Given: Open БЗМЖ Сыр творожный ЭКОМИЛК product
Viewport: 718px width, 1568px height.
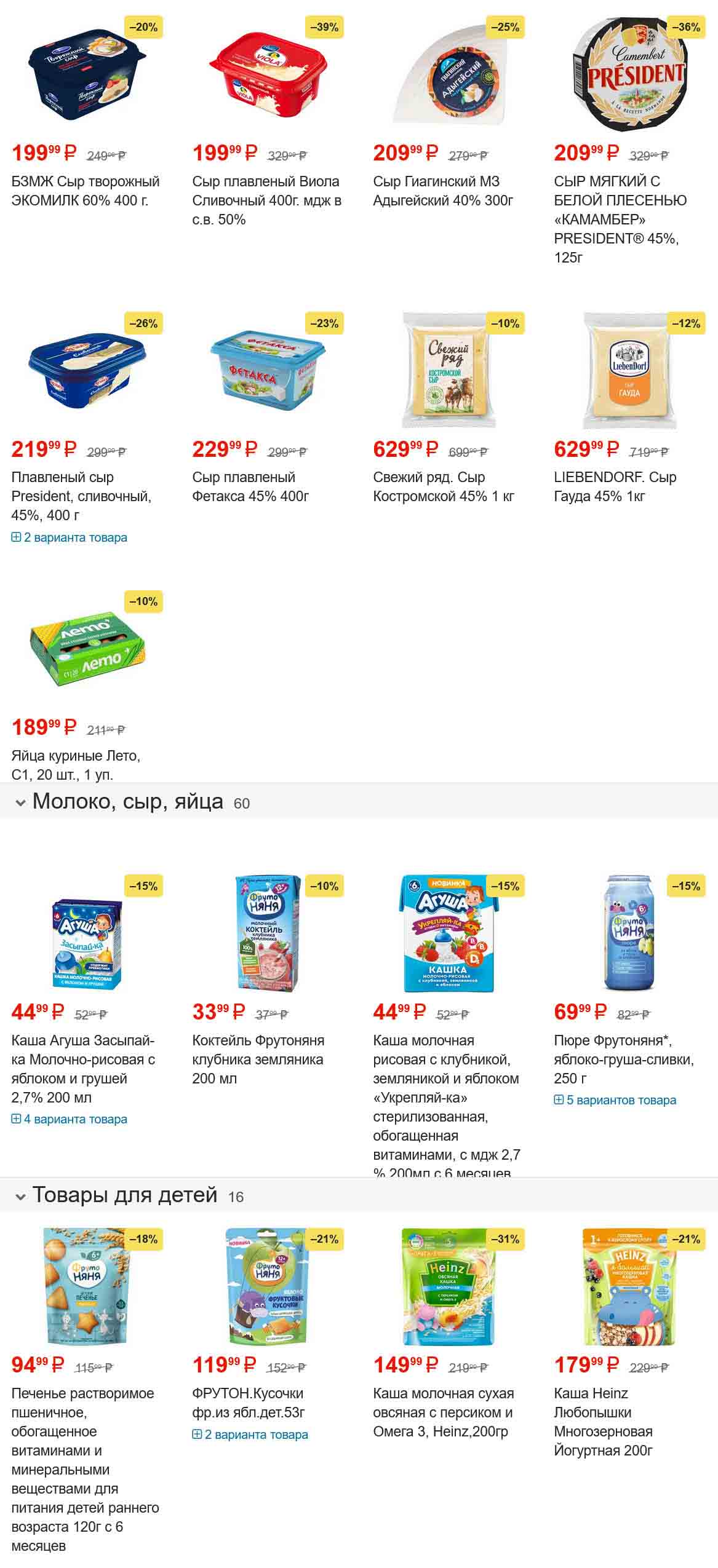Looking at the screenshot, I should tap(85, 191).
